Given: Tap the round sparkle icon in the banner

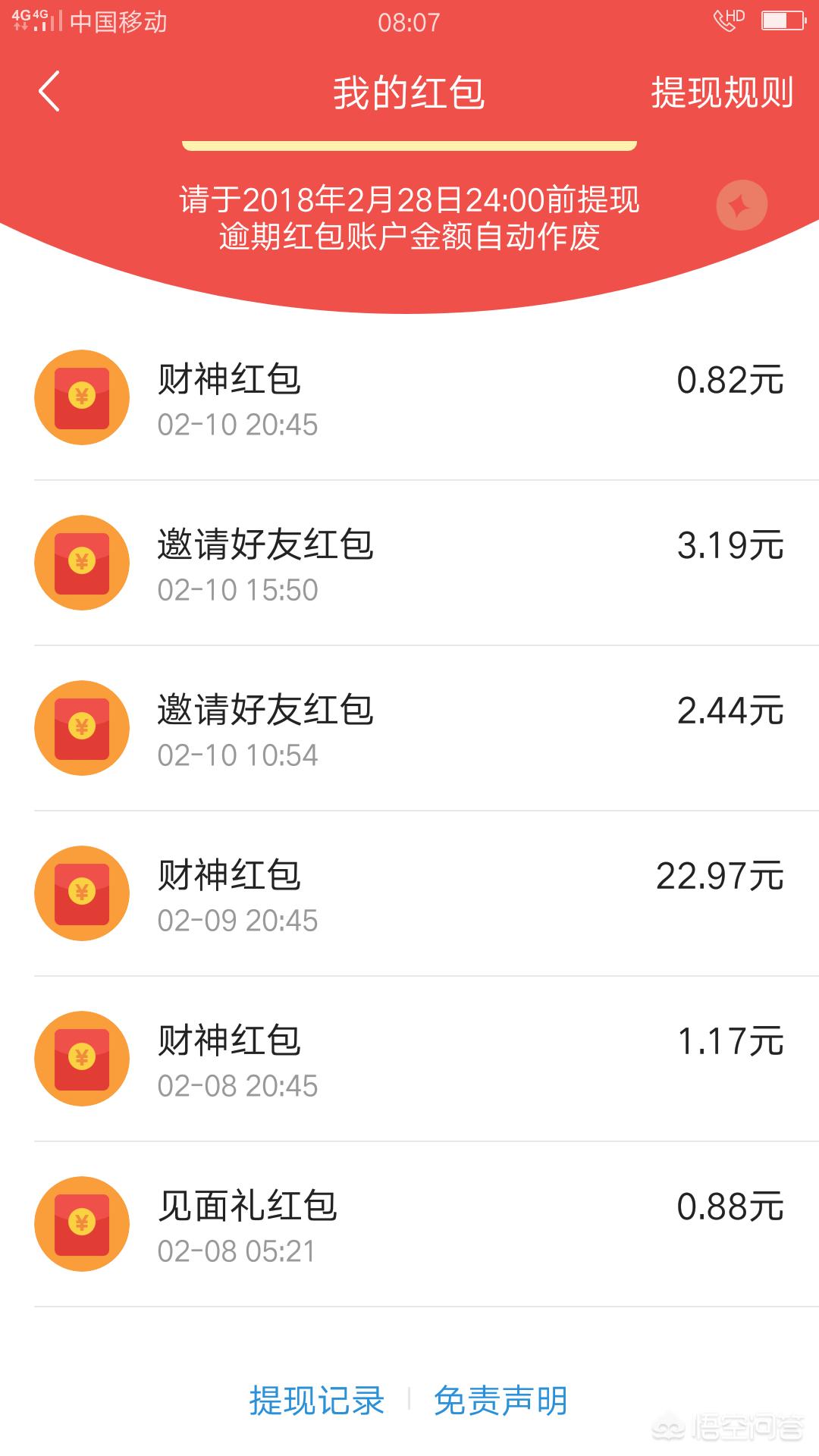Looking at the screenshot, I should tap(742, 205).
